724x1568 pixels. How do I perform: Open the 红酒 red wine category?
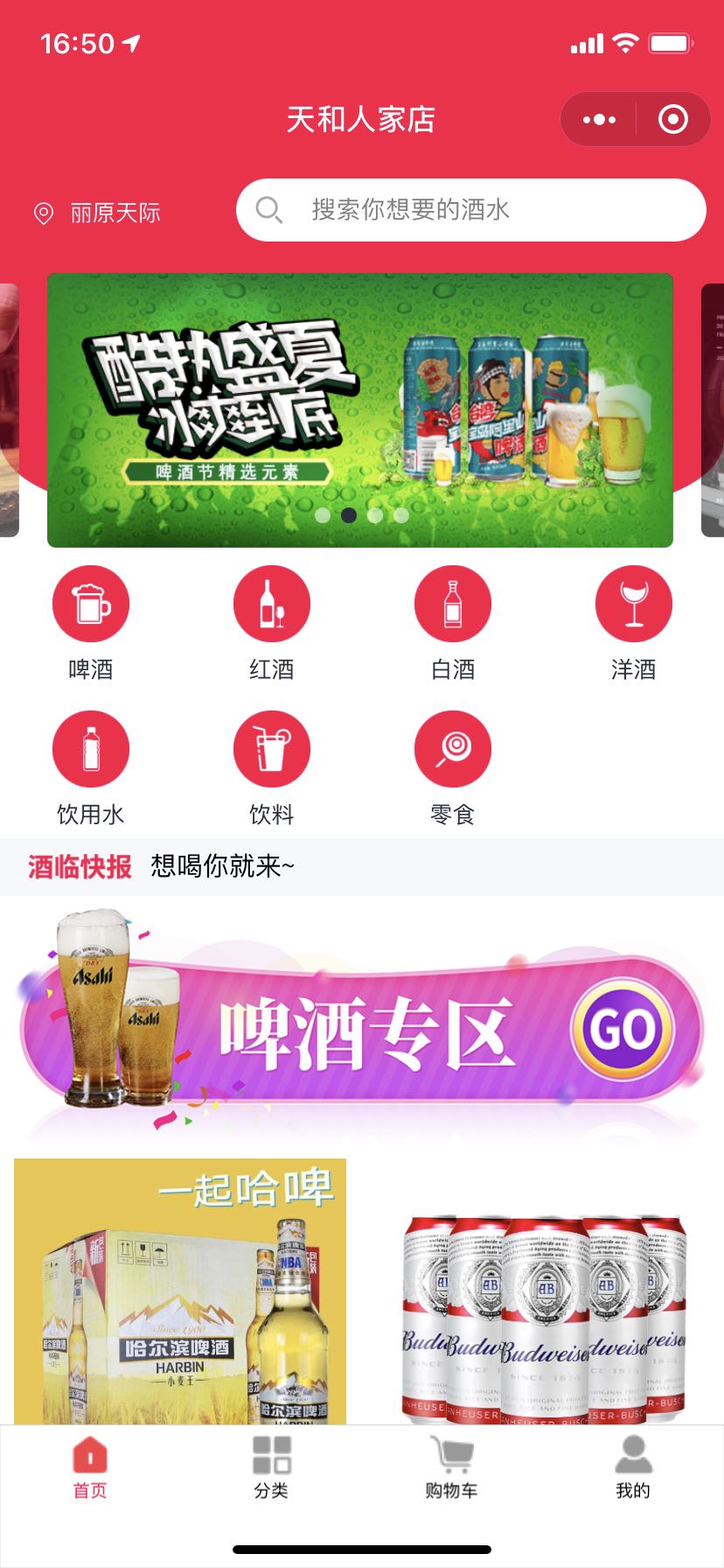pyautogui.click(x=271, y=603)
